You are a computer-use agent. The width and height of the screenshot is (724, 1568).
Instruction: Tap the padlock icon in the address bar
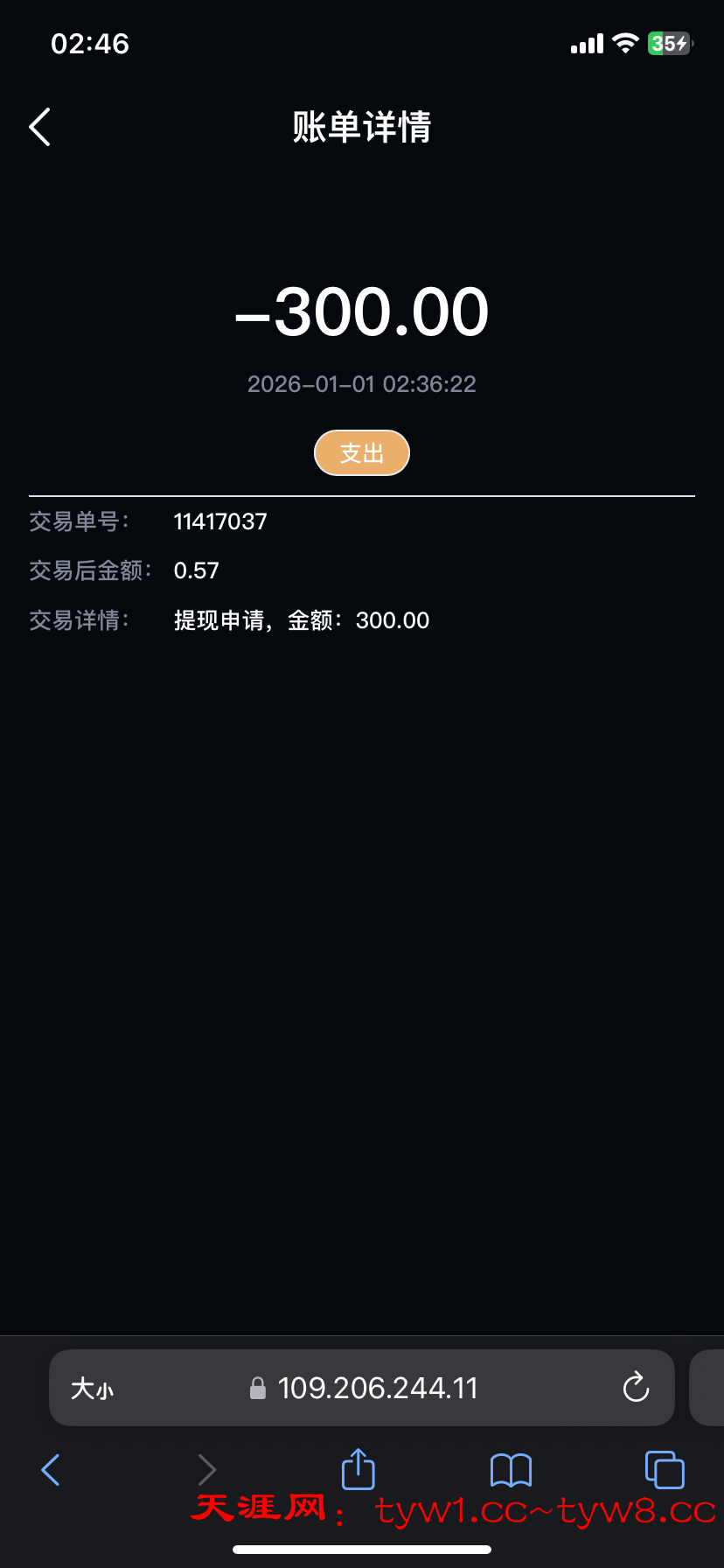click(x=258, y=1388)
